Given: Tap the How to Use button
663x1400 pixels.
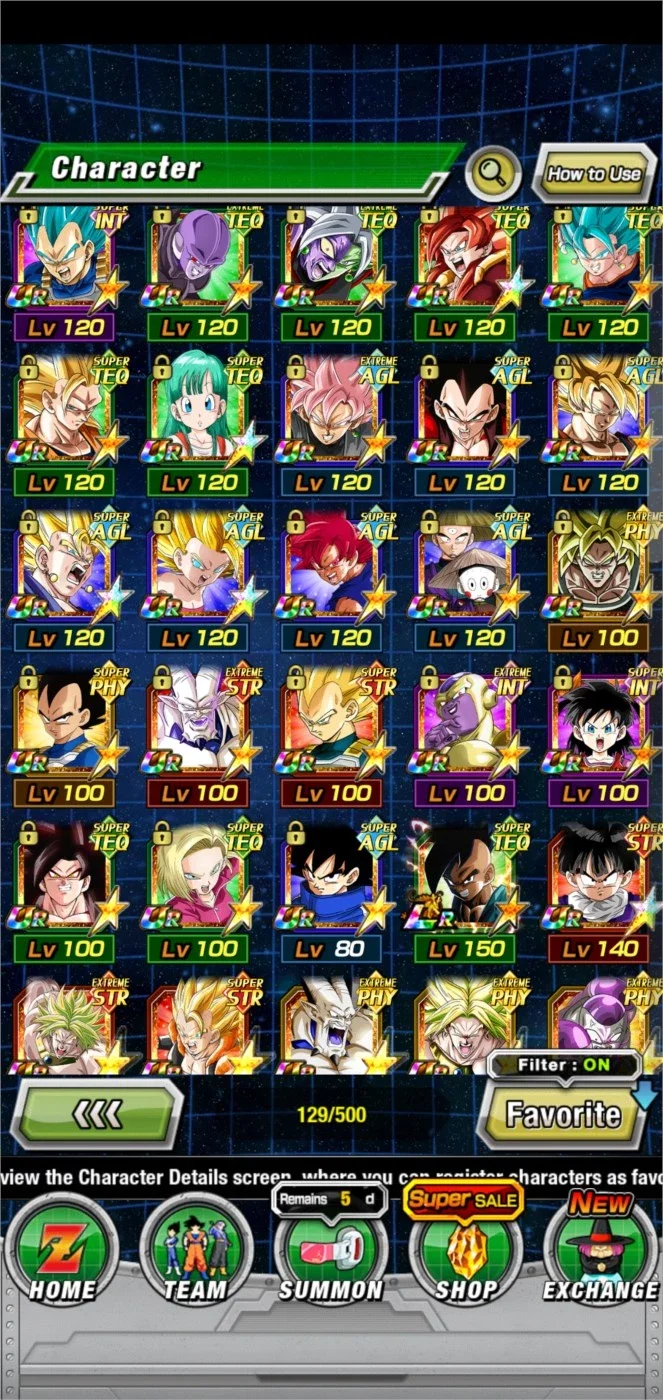Looking at the screenshot, I should [594, 174].
